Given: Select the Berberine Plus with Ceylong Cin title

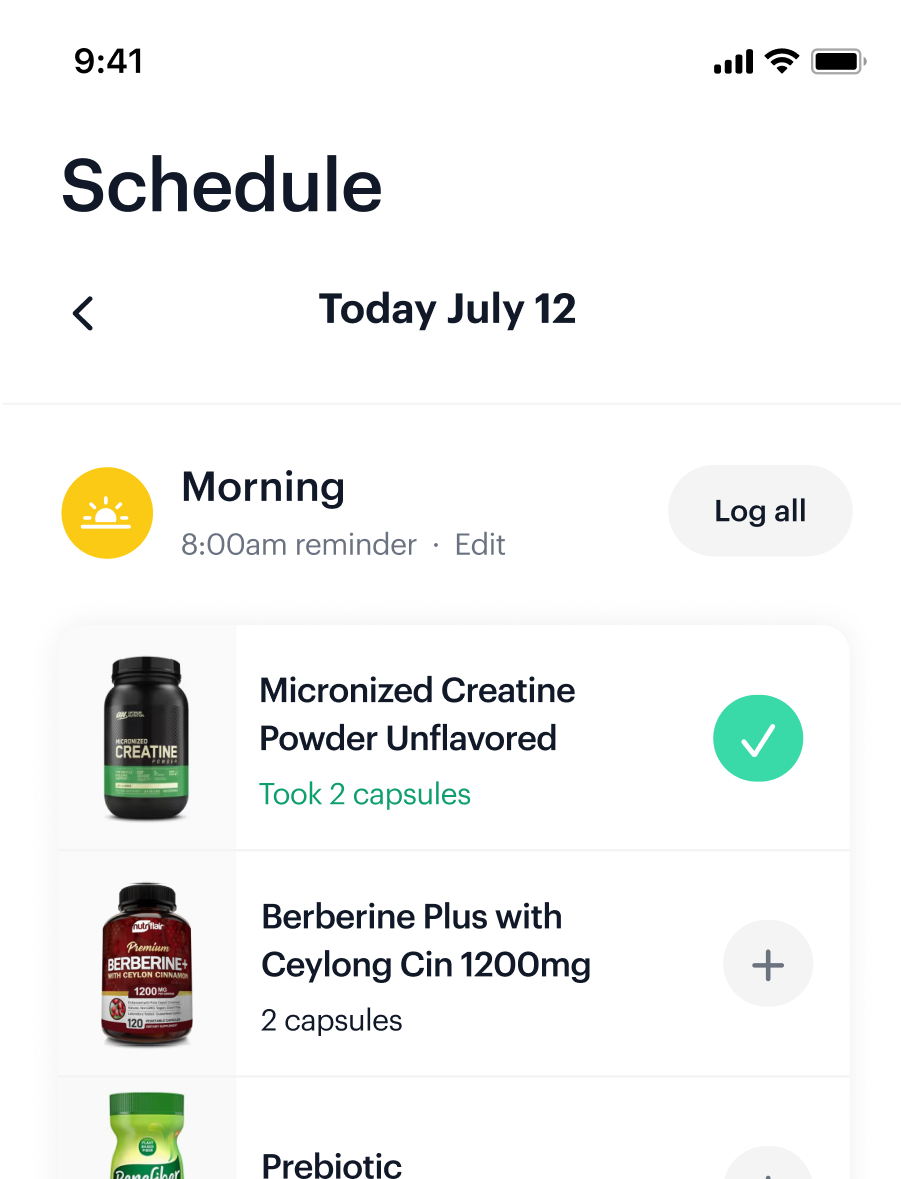Looking at the screenshot, I should tap(425, 940).
